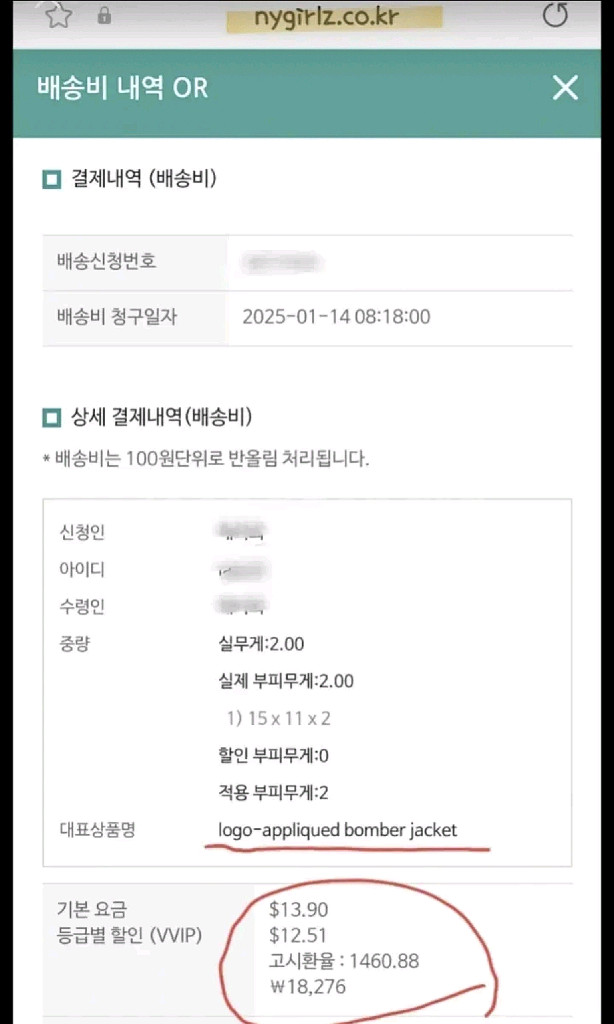Tap the browser address bar
The width and height of the screenshot is (614, 1024).
click(x=333, y=17)
